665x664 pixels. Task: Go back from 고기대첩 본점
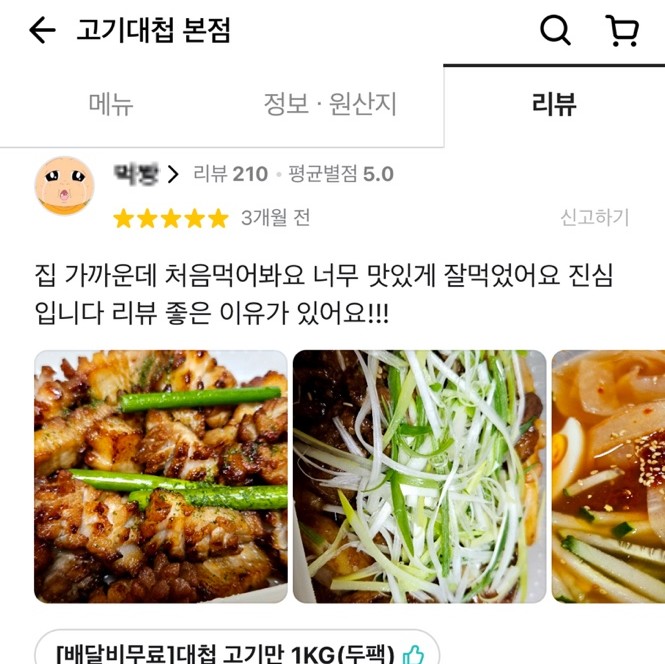pos(42,31)
